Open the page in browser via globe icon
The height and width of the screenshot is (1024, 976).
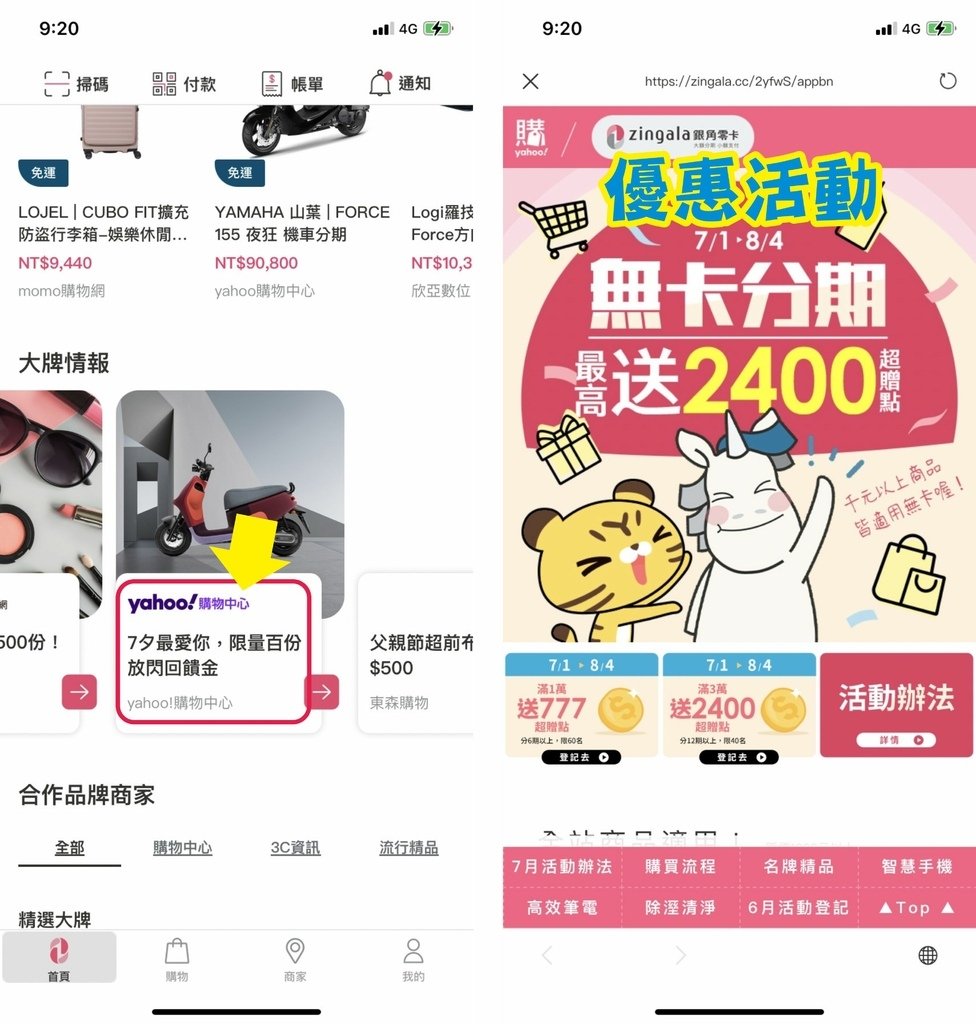[927, 956]
